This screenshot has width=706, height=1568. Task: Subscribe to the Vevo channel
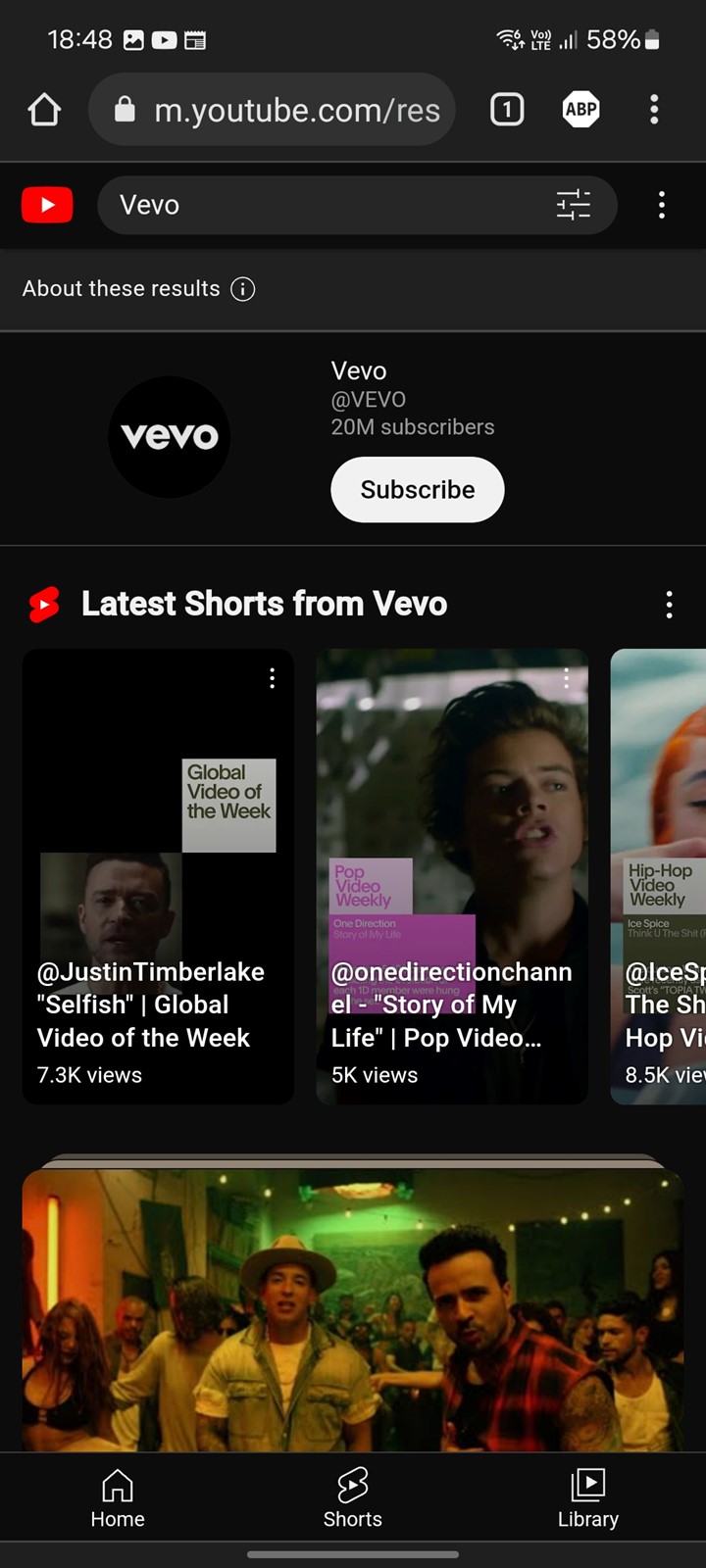click(418, 490)
